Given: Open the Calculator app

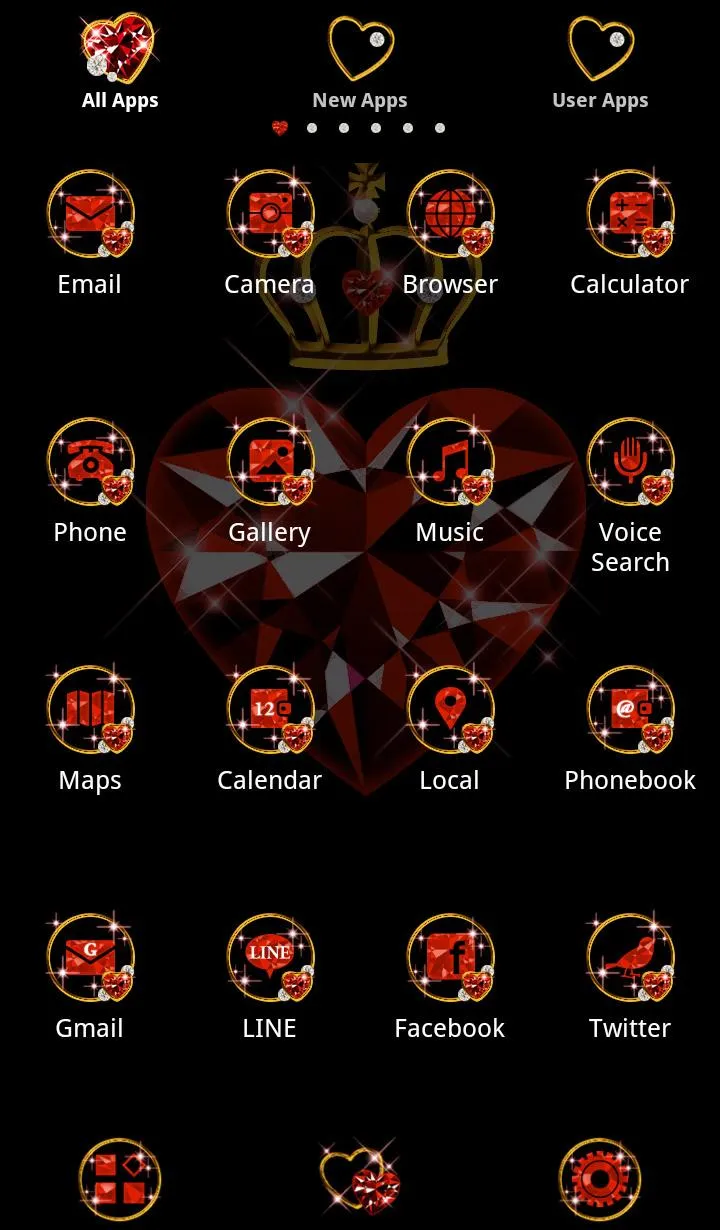Looking at the screenshot, I should (630, 233).
